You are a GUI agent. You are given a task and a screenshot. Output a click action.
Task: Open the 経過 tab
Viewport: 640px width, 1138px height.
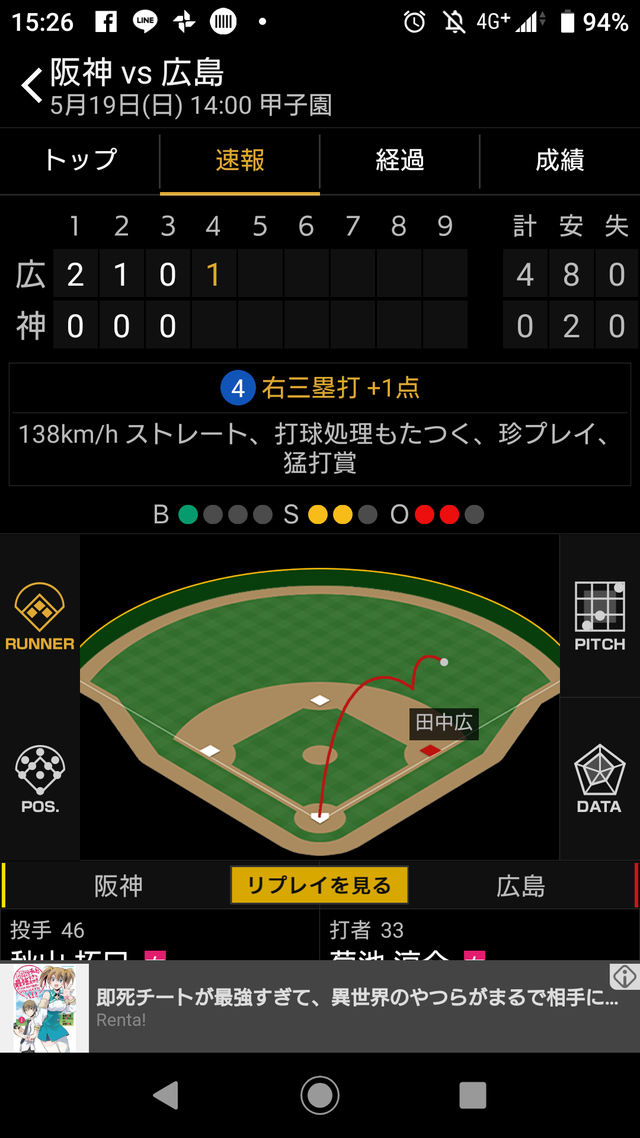[400, 161]
